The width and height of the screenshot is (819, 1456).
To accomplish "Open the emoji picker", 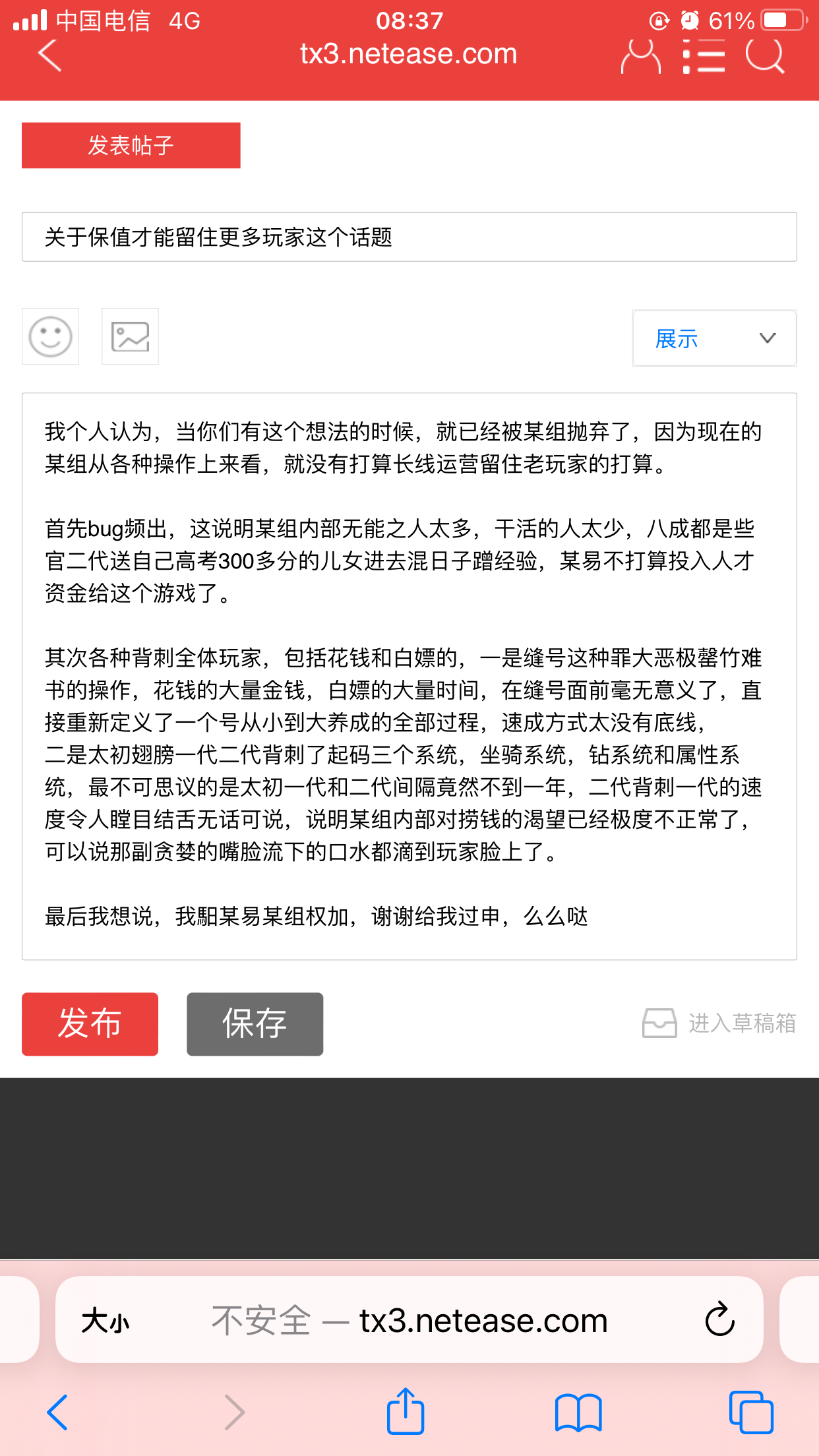I will click(50, 336).
